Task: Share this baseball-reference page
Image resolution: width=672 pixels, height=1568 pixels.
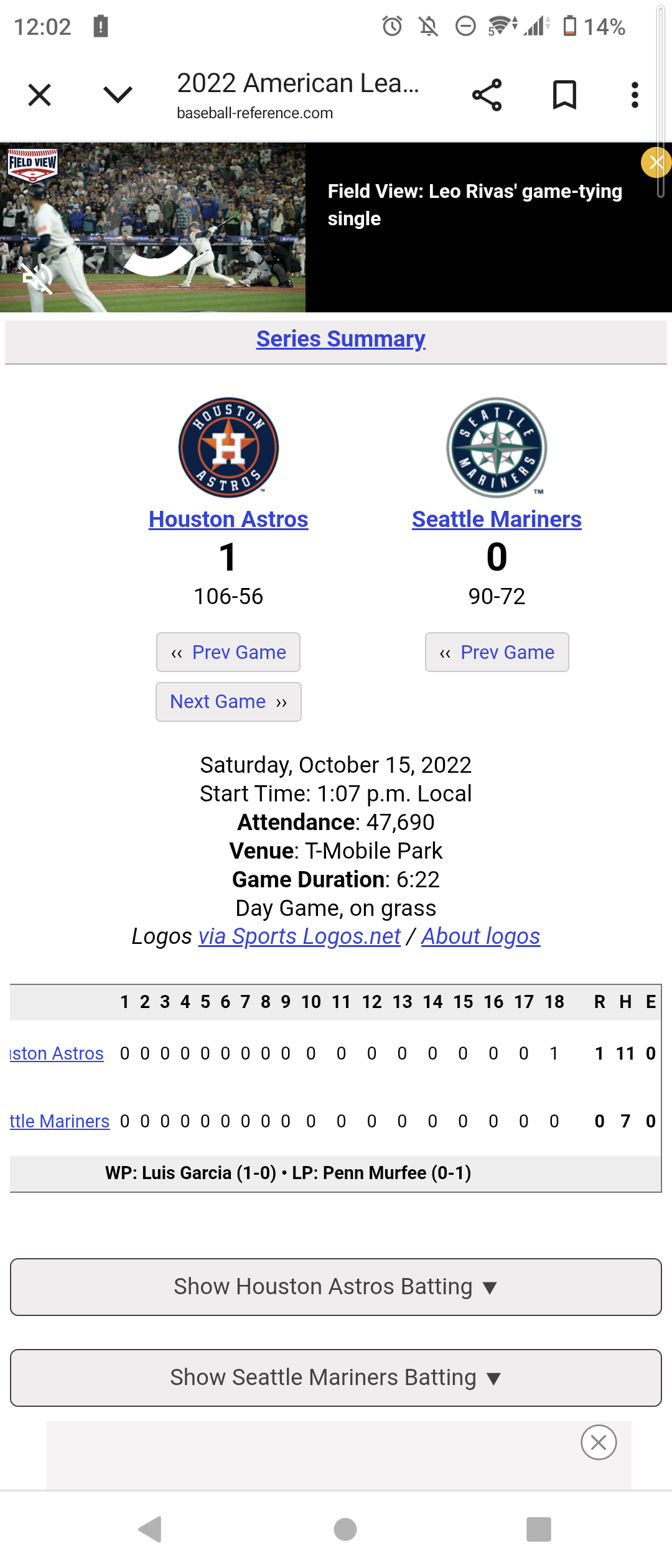Action: [487, 95]
